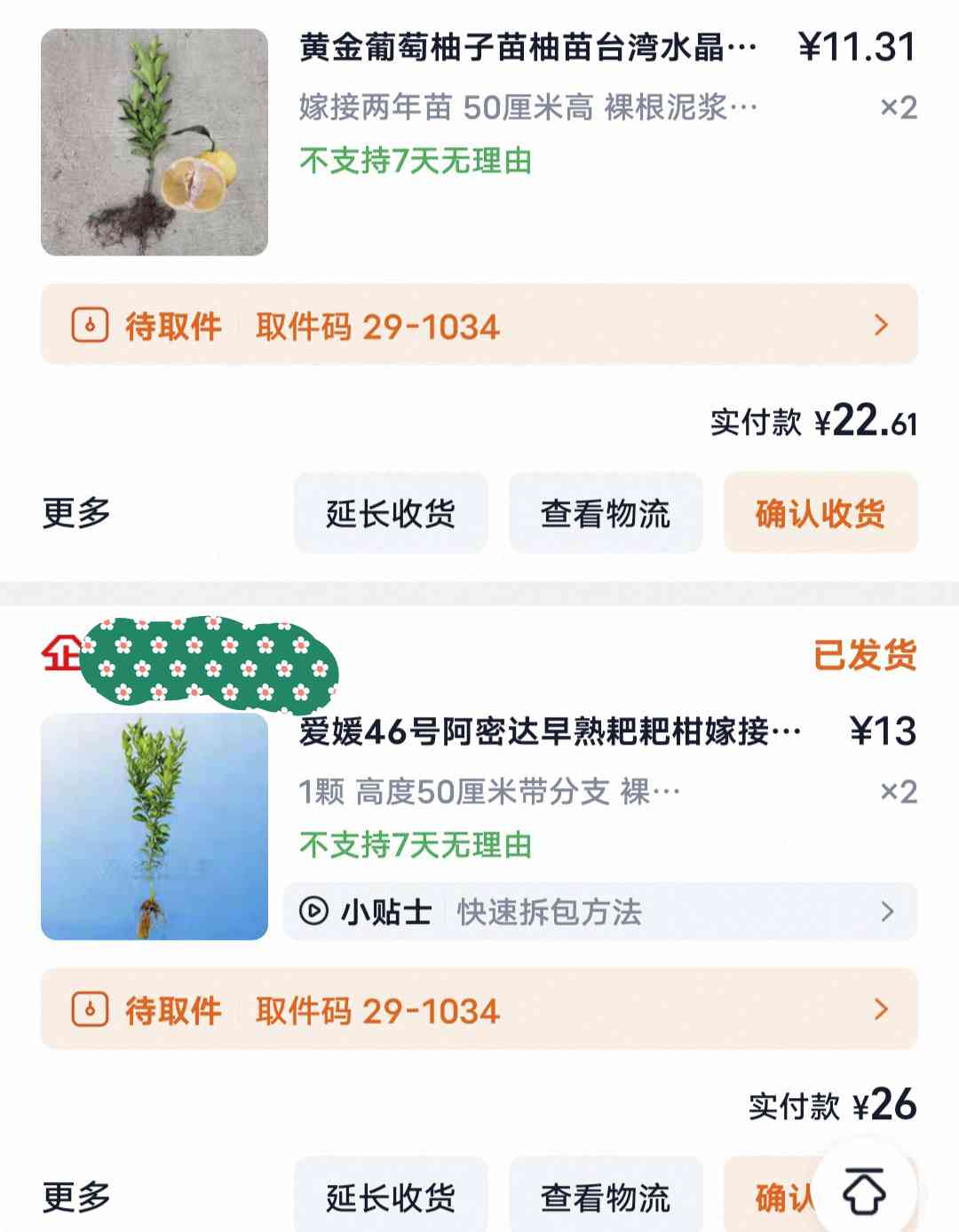Image resolution: width=959 pixels, height=1232 pixels.
Task: Tap 更多 under the ¥26 order
Action: [76, 1196]
